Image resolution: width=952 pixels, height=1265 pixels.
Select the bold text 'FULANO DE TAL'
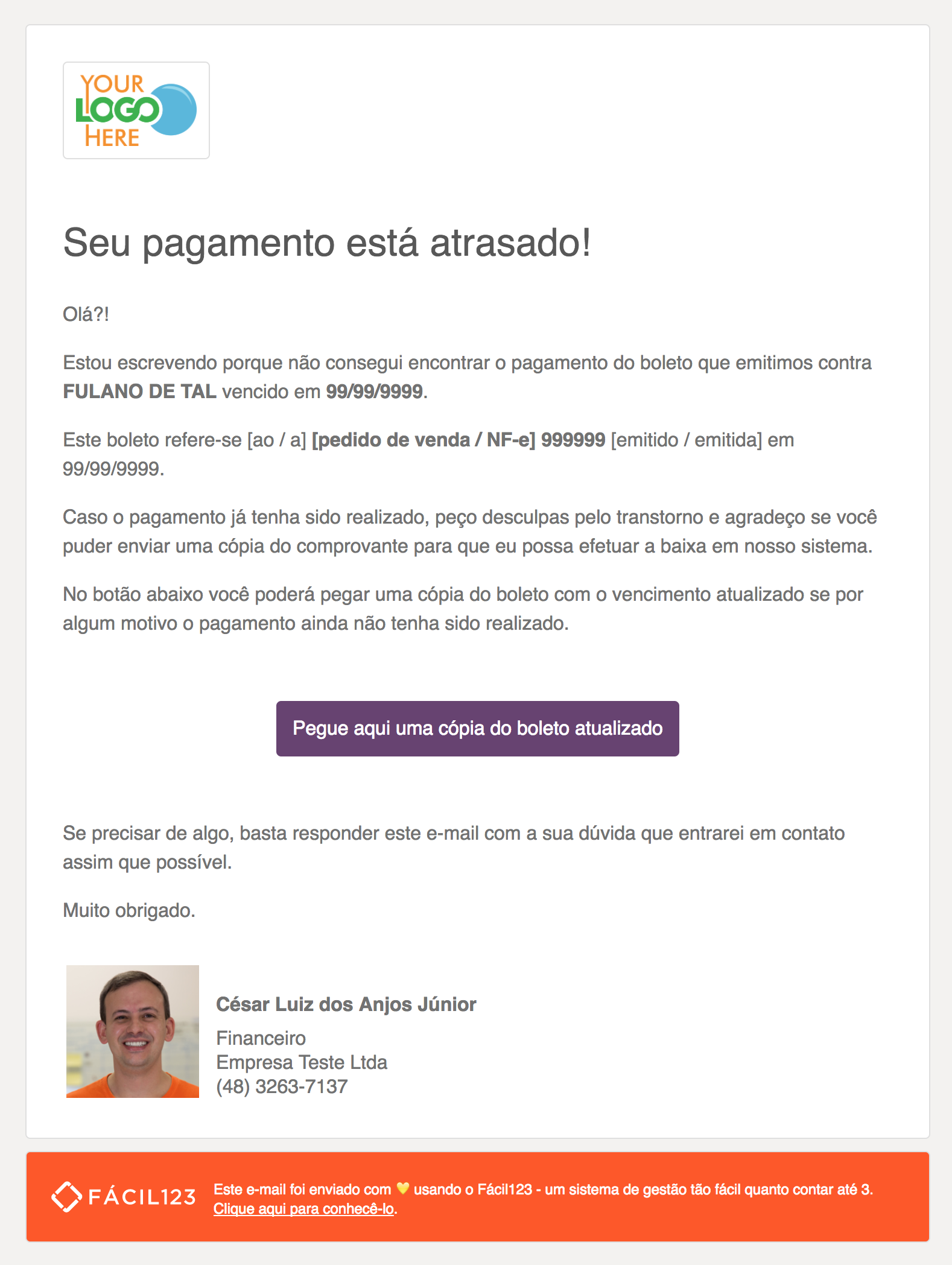click(138, 390)
